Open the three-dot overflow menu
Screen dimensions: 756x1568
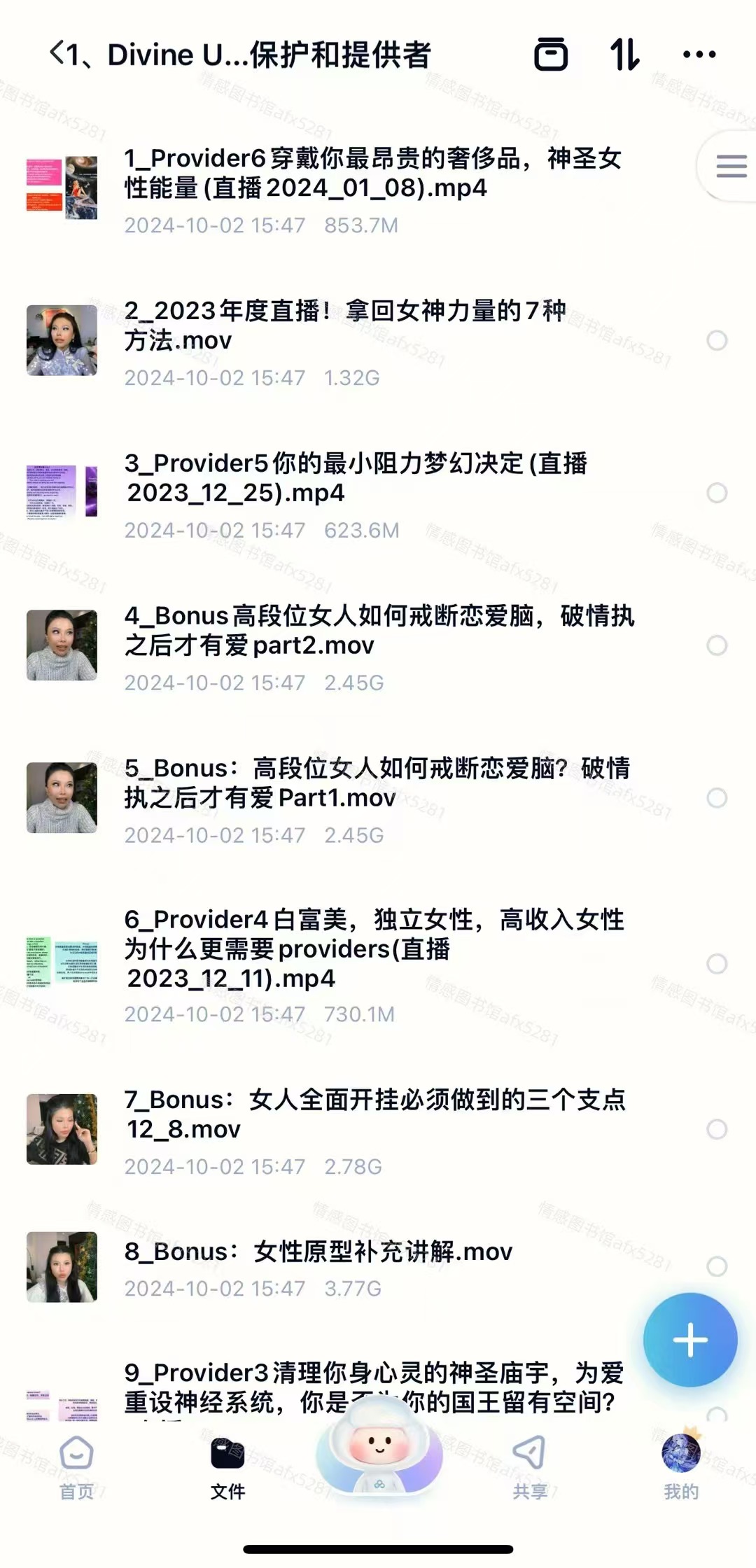(x=699, y=54)
